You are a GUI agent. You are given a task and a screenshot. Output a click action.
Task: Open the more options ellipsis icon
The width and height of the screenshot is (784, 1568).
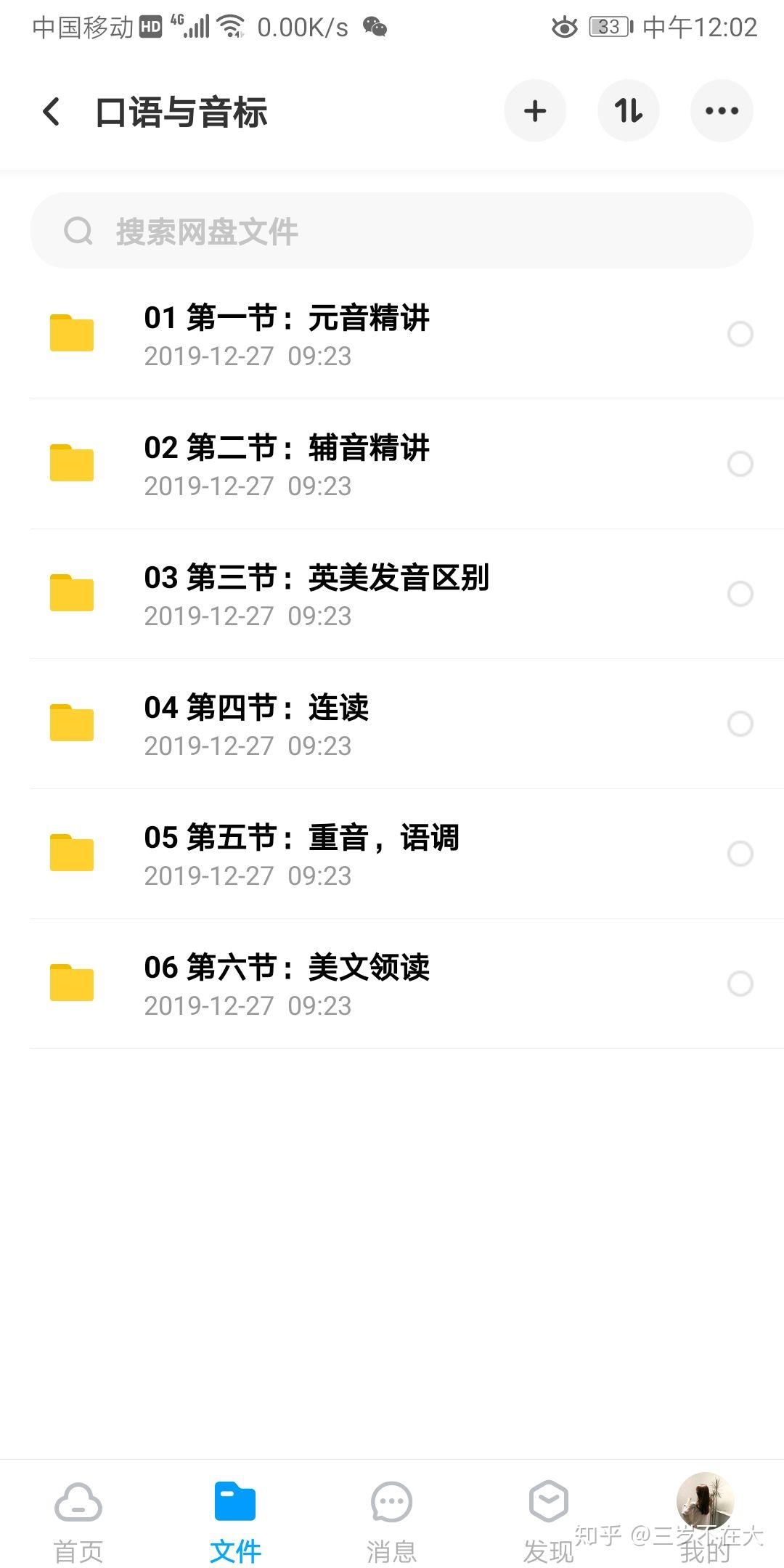pyautogui.click(x=721, y=110)
